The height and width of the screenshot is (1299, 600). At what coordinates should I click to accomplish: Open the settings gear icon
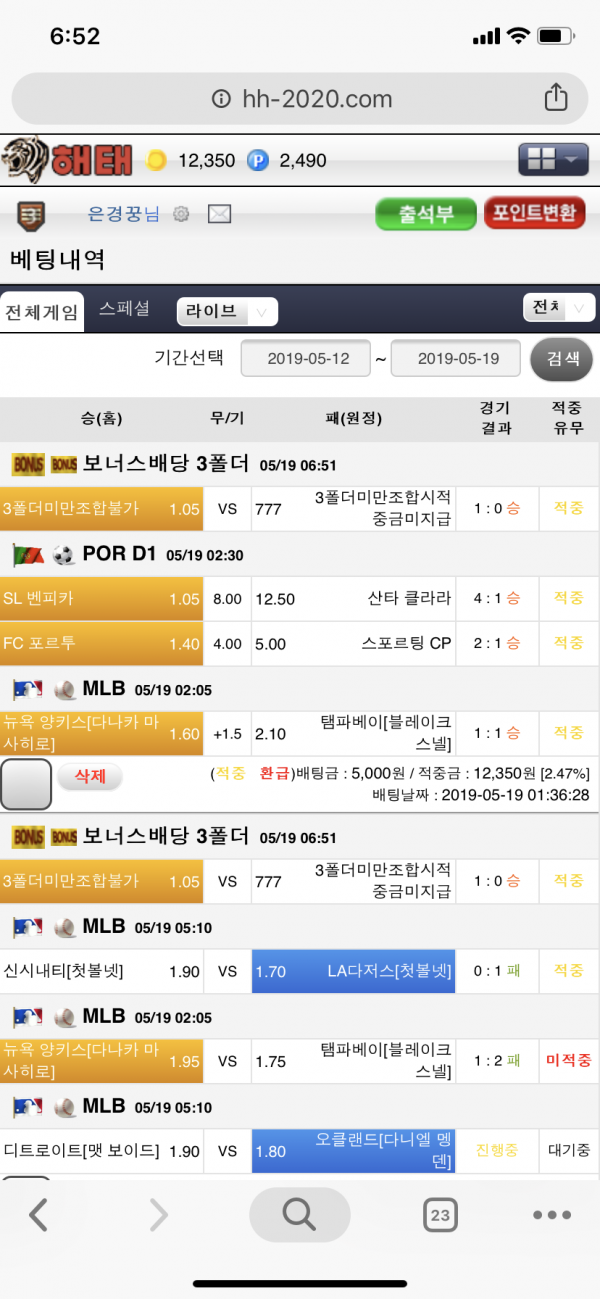pos(181,214)
